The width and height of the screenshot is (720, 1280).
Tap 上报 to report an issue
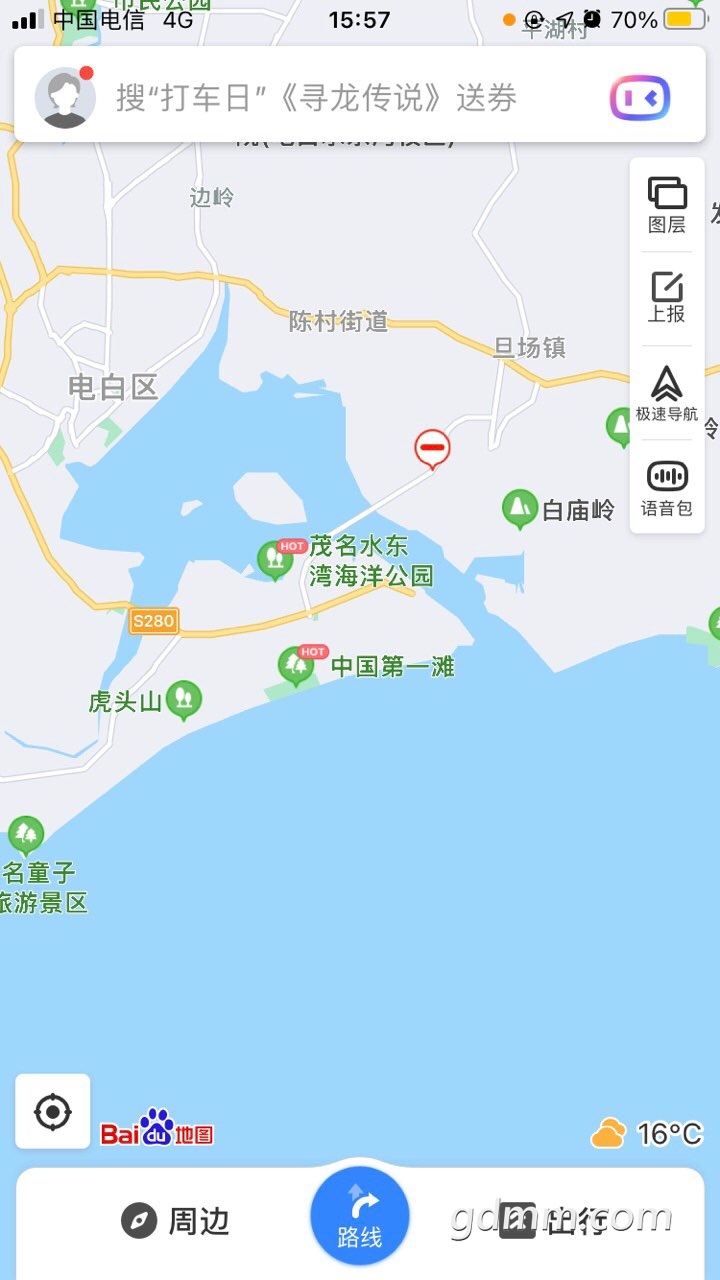click(667, 299)
